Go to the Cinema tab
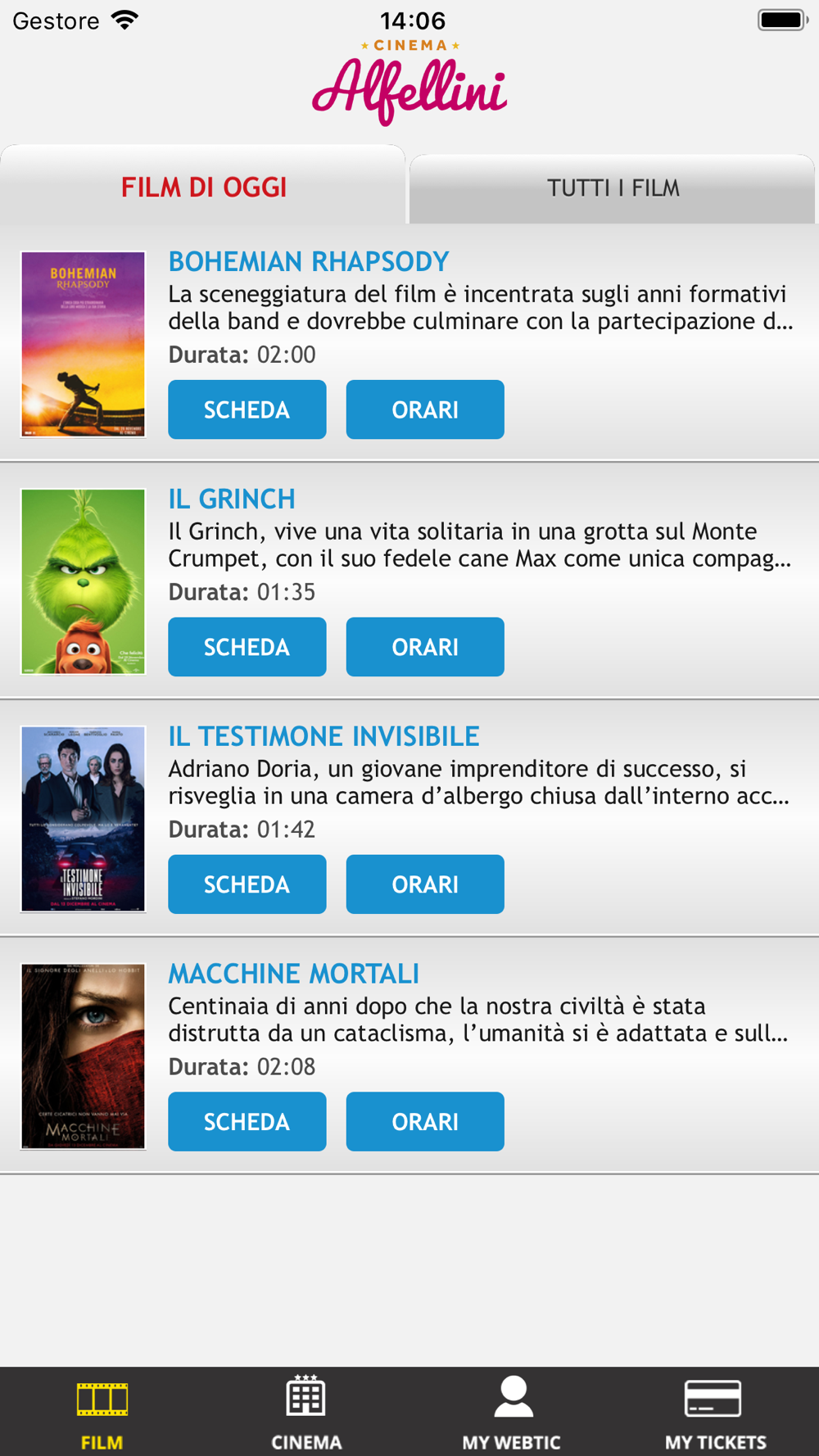 click(306, 1412)
